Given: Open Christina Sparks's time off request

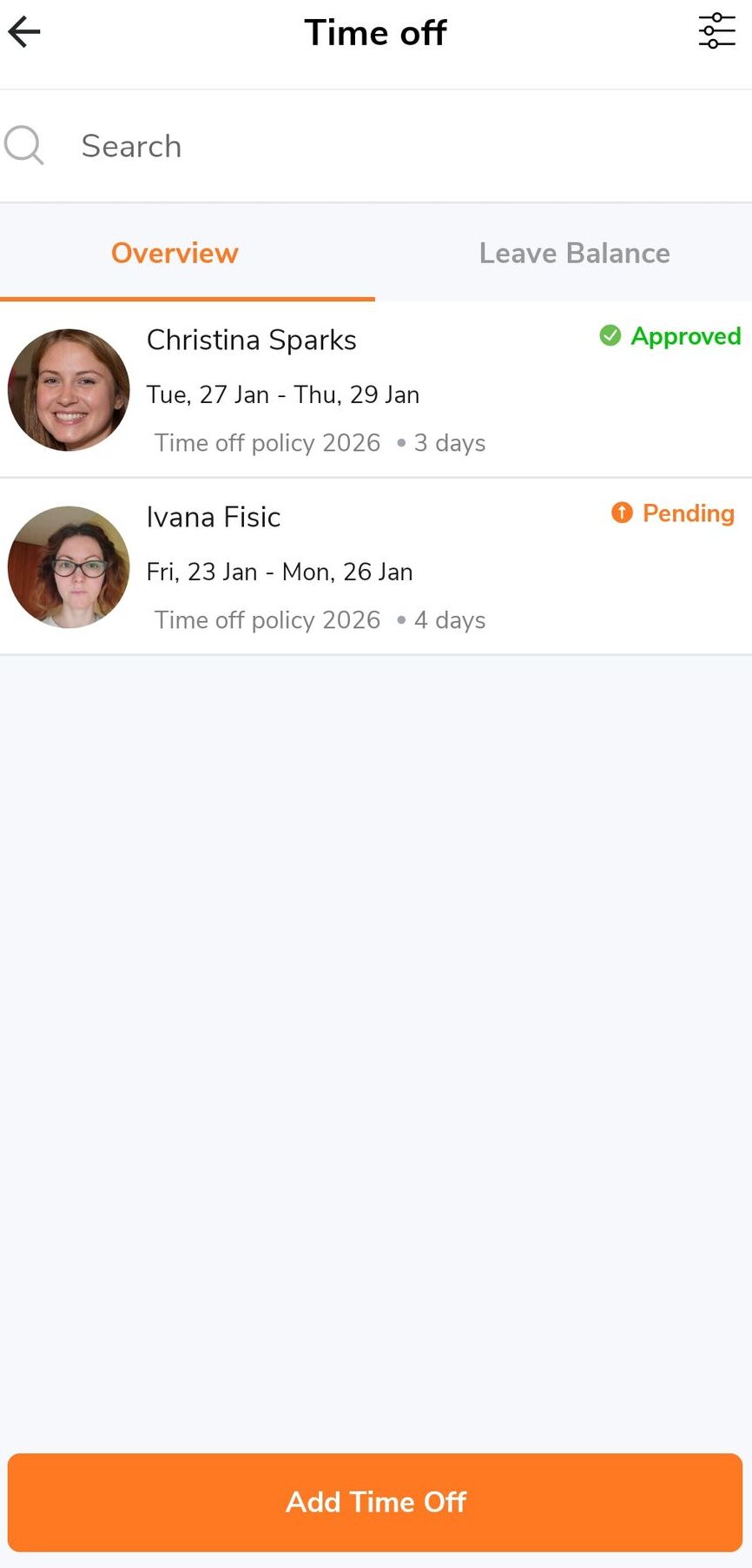Looking at the screenshot, I should 252,340.
